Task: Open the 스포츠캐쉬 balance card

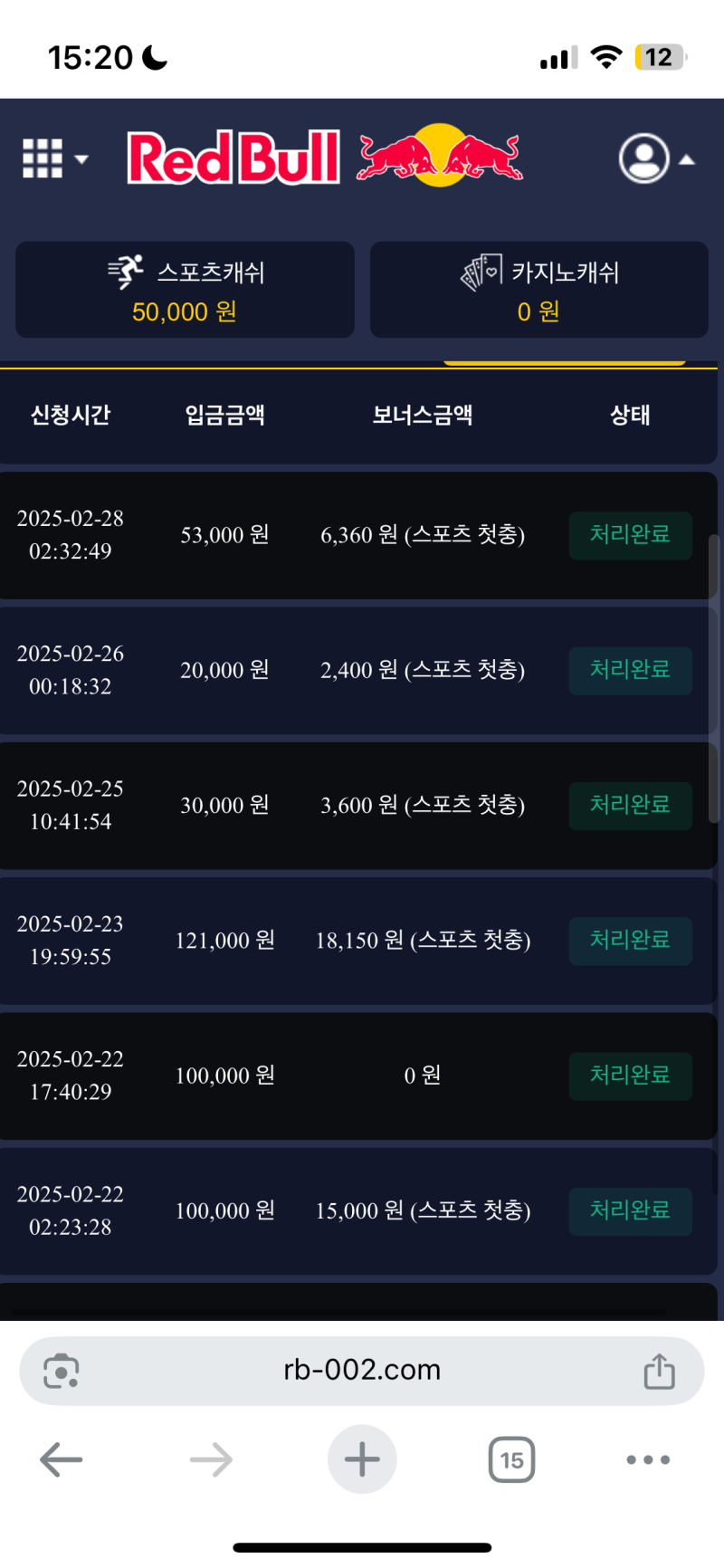Action: point(185,290)
